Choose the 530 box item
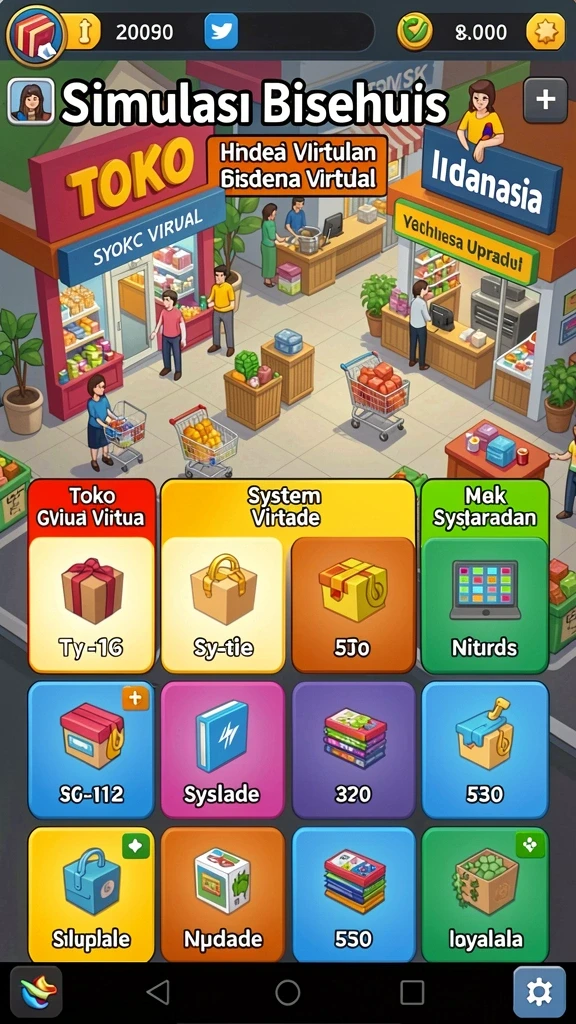The image size is (576, 1024). pos(485,750)
